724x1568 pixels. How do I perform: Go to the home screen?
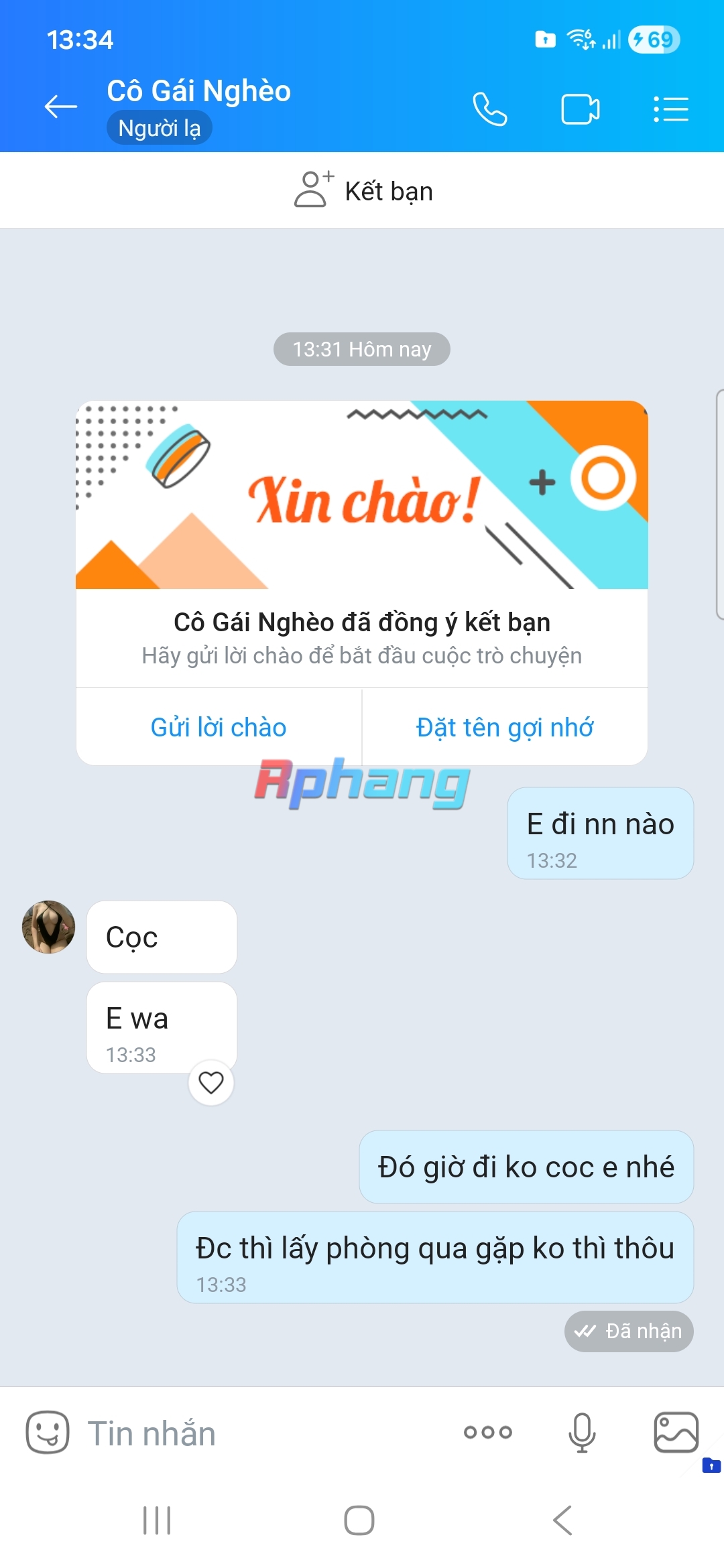359,1520
